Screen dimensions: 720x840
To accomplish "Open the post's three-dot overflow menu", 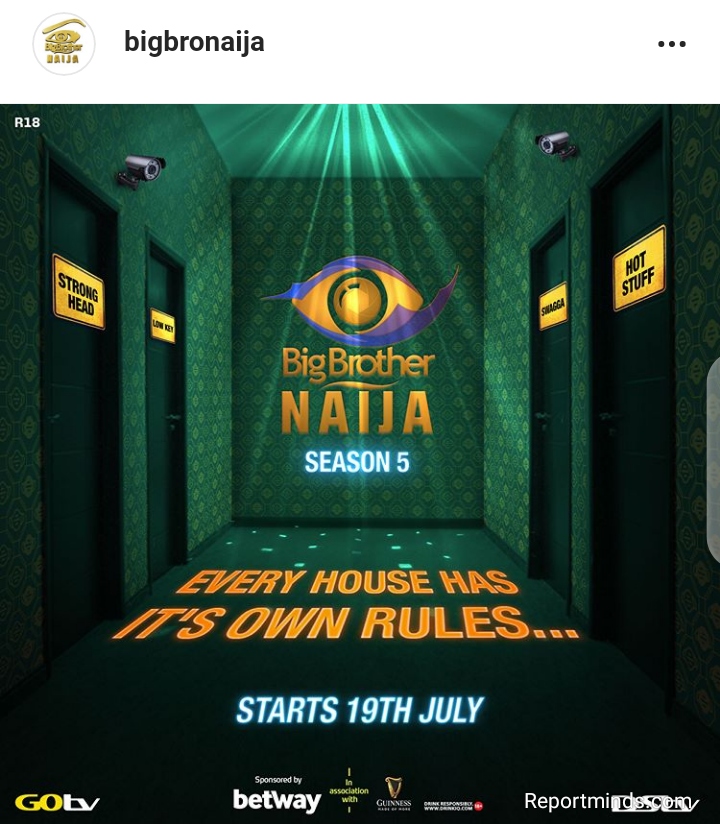I will click(x=672, y=44).
